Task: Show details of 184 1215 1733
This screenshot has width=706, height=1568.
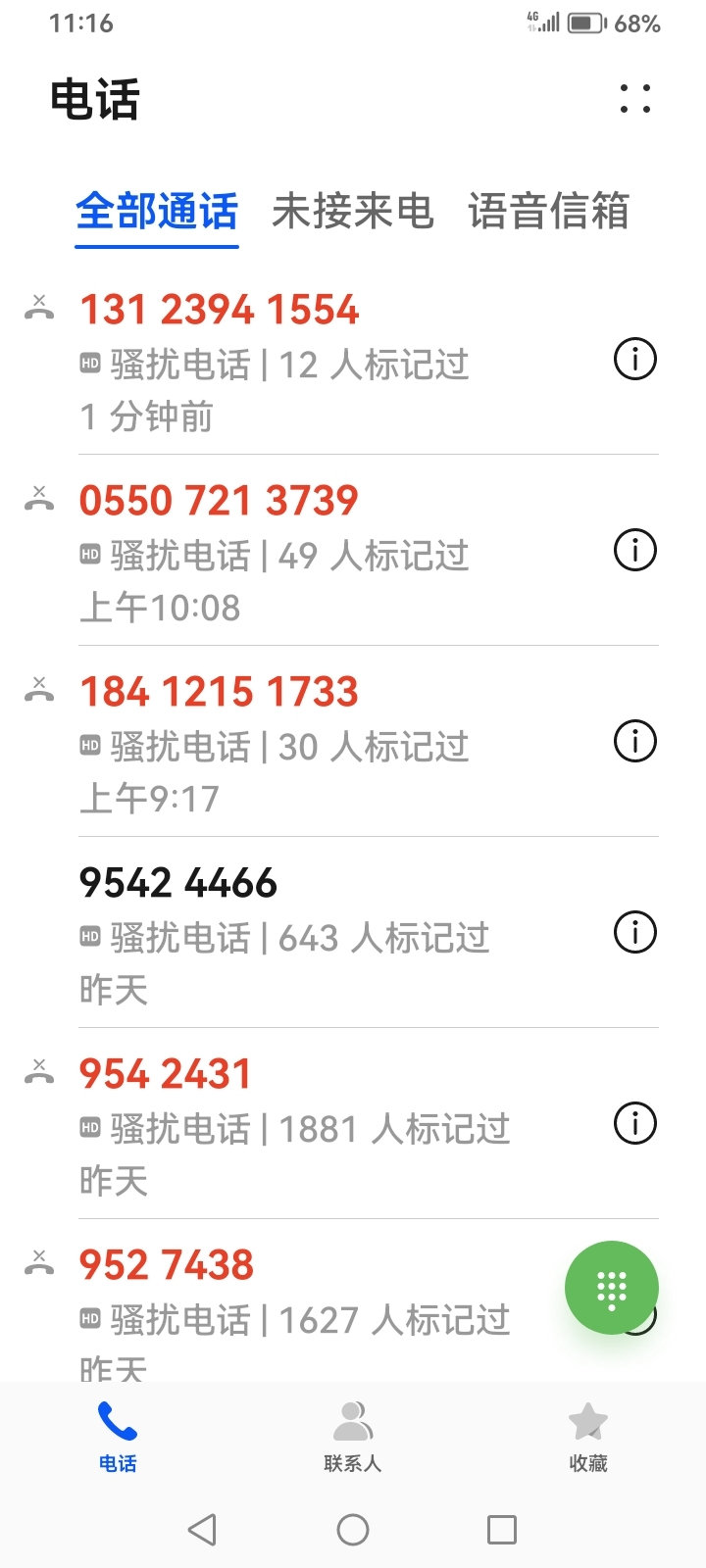Action: click(x=635, y=741)
